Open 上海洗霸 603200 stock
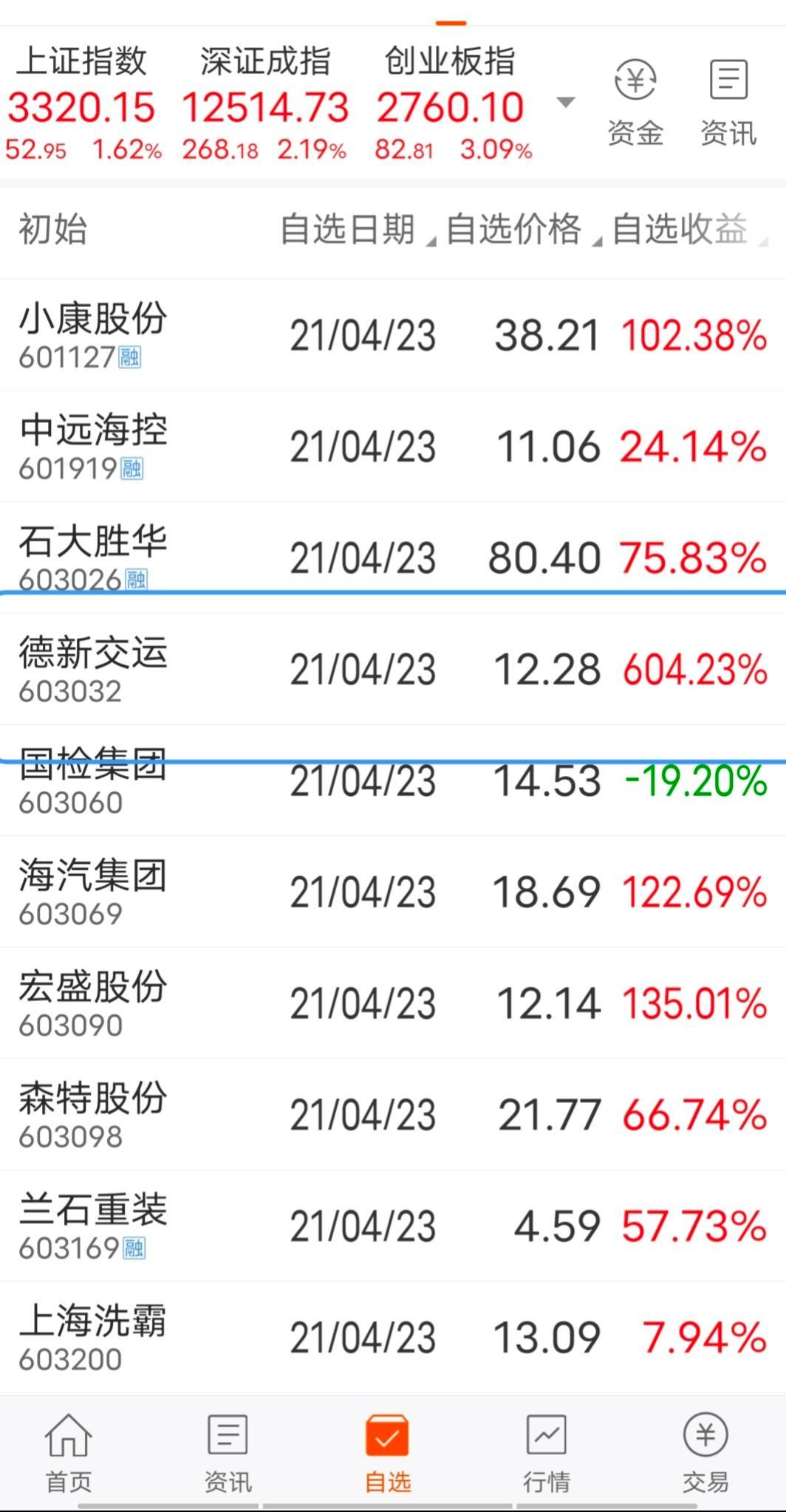786x1512 pixels. pyautogui.click(x=393, y=1338)
